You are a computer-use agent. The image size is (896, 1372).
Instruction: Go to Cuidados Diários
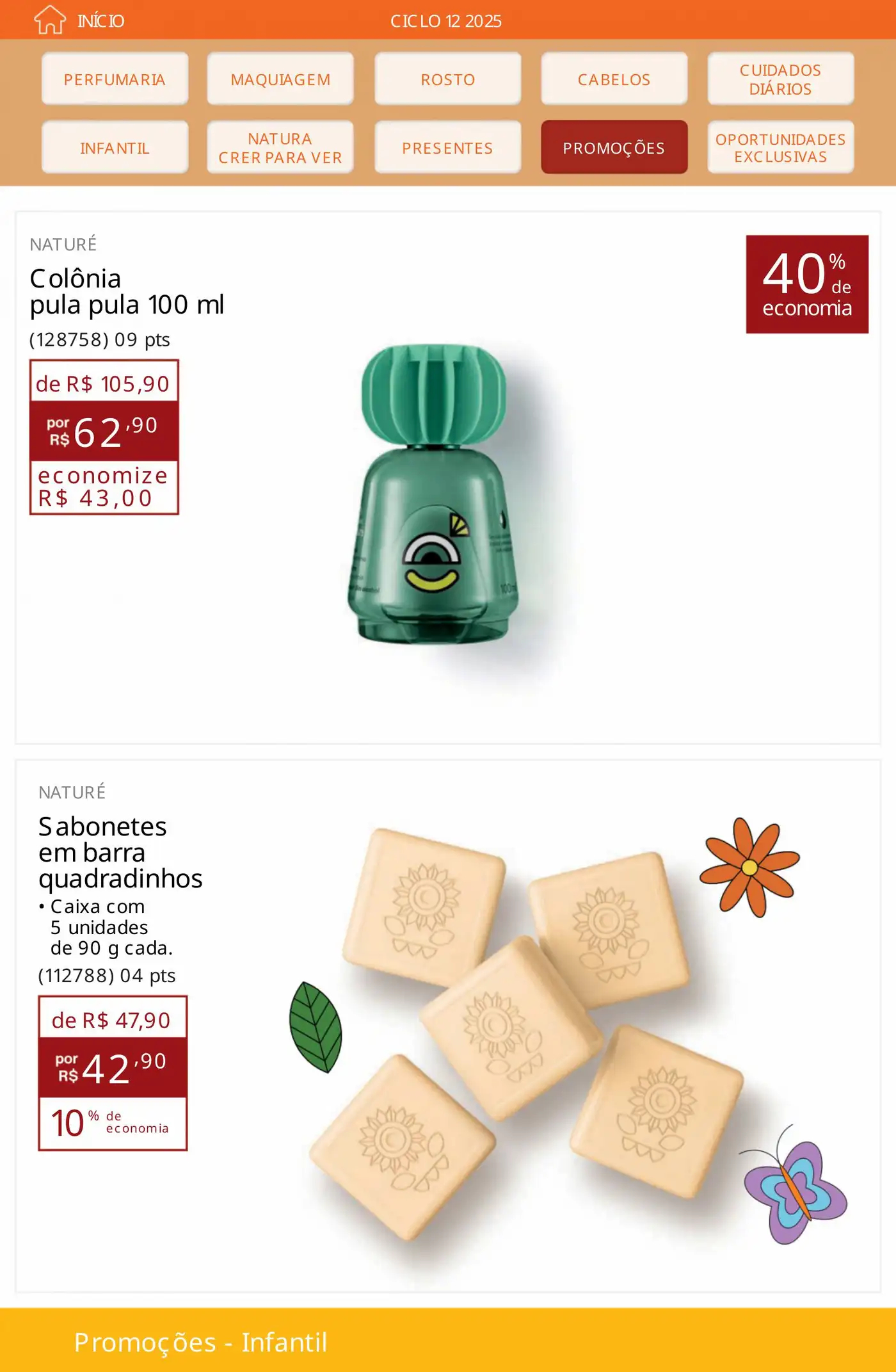coord(780,79)
